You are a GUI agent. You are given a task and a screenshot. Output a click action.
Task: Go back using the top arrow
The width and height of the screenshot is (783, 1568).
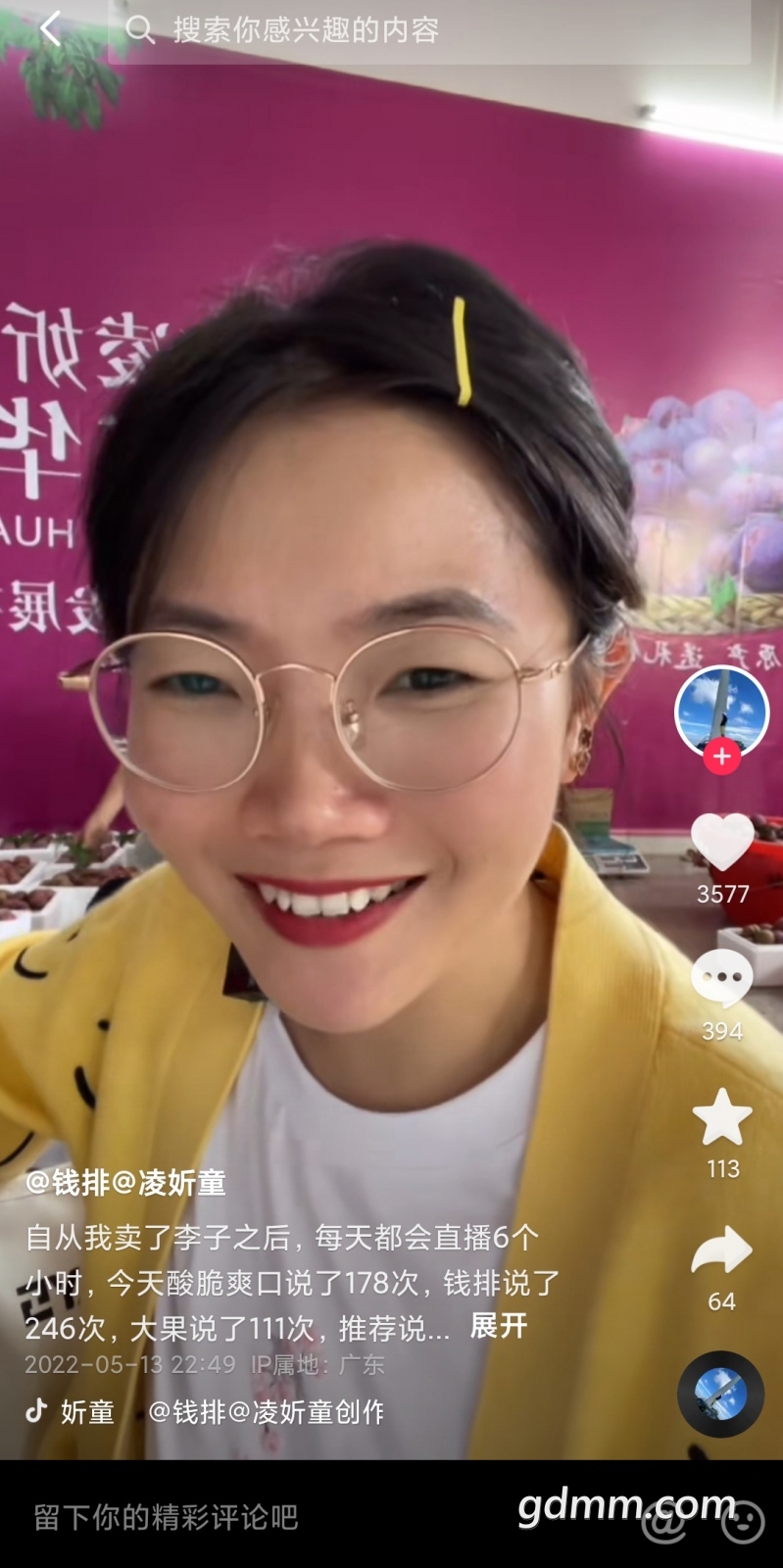coord(51,29)
